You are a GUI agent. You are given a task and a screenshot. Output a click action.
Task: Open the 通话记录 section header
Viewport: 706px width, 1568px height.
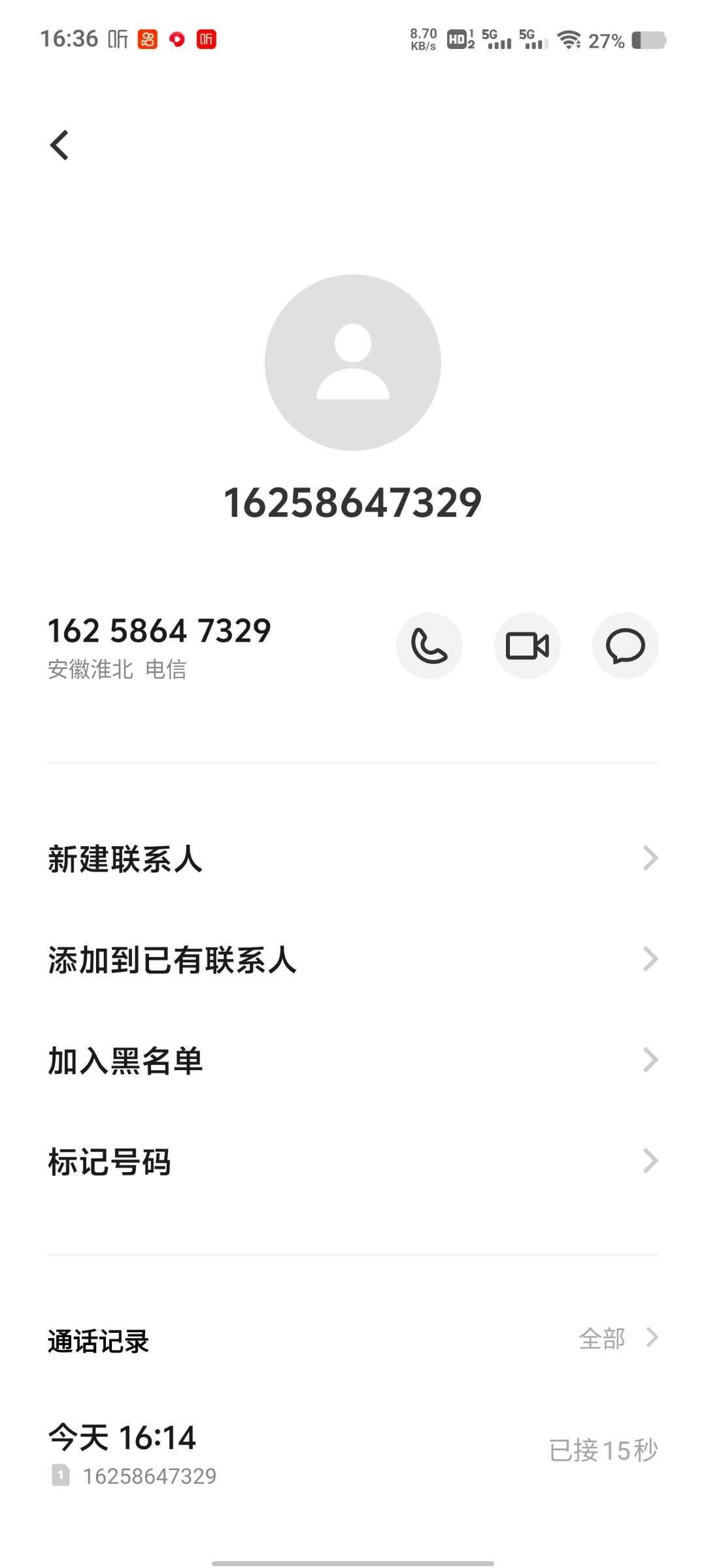tap(97, 1338)
